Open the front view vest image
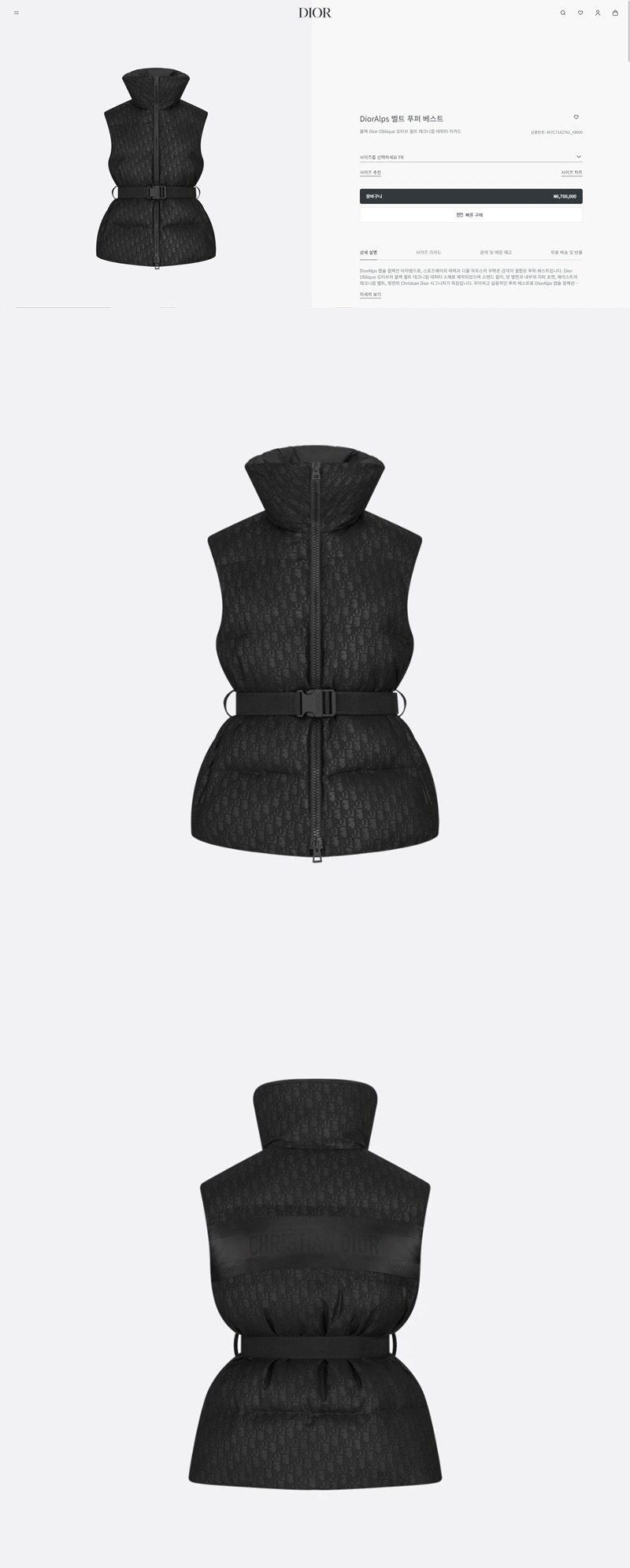Image resolution: width=630 pixels, height=1568 pixels. [315, 654]
